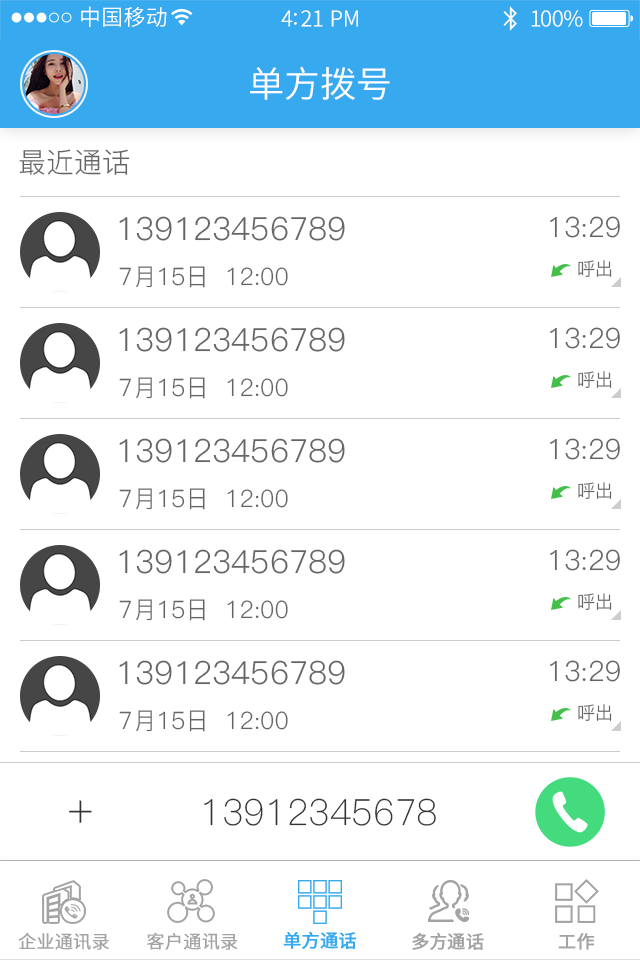Image resolution: width=640 pixels, height=960 pixels.
Task: Open the 工作 tab
Action: click(576, 914)
